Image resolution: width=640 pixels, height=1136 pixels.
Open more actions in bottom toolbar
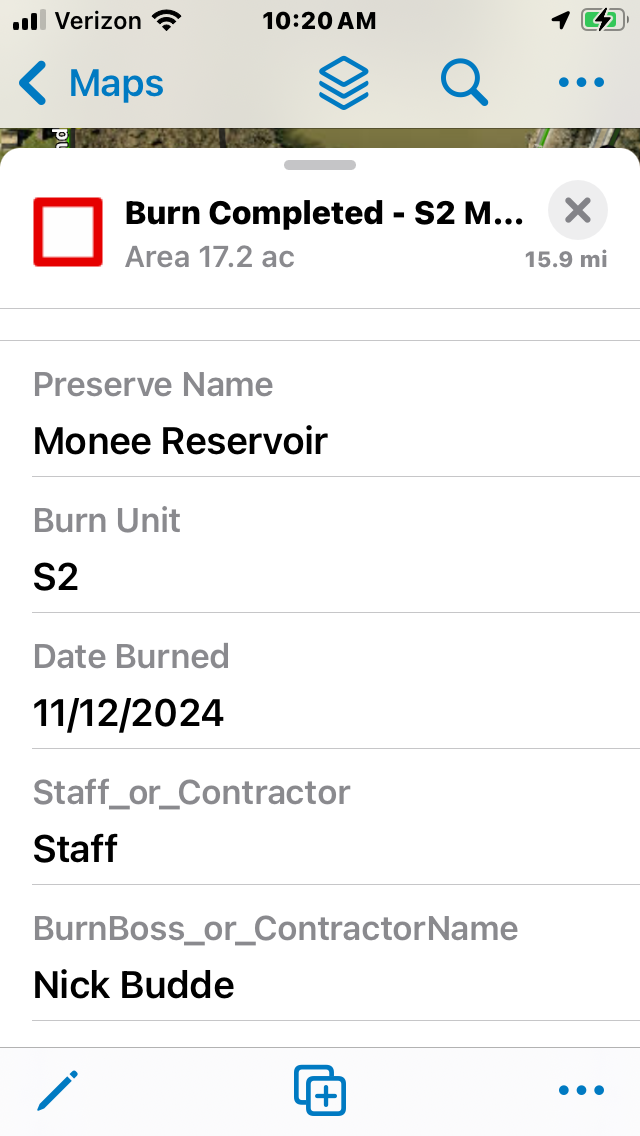click(582, 1090)
